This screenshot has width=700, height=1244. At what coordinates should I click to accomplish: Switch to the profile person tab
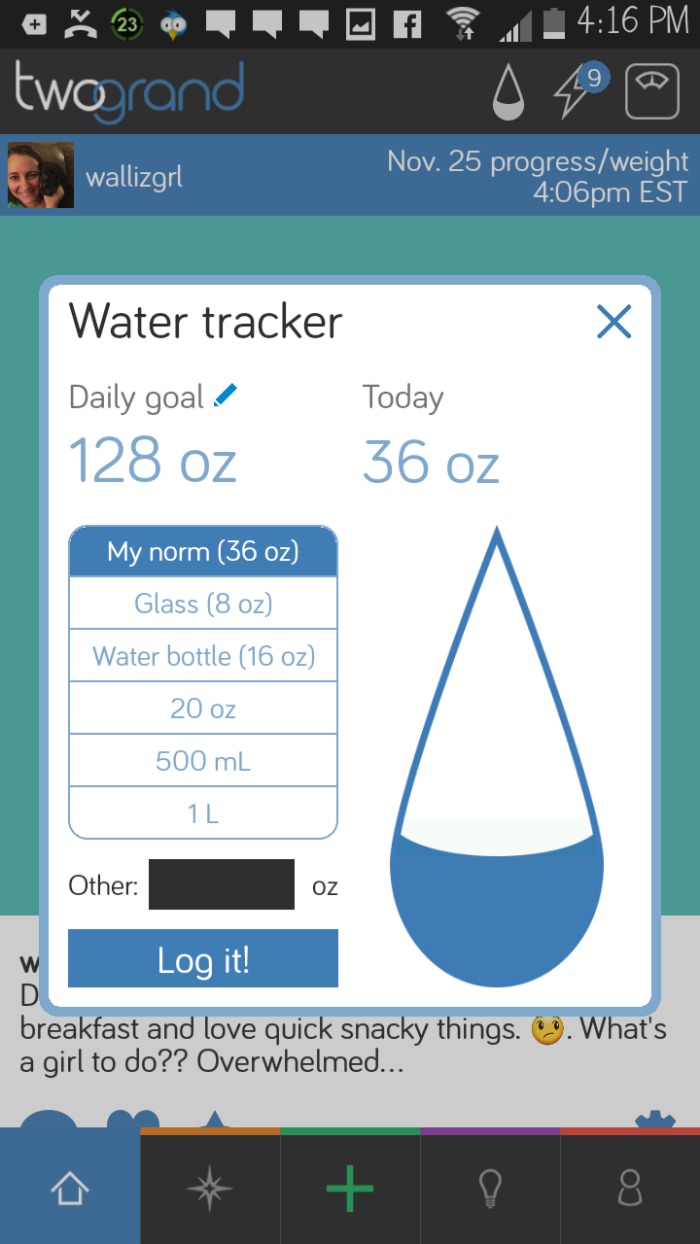click(x=630, y=1188)
